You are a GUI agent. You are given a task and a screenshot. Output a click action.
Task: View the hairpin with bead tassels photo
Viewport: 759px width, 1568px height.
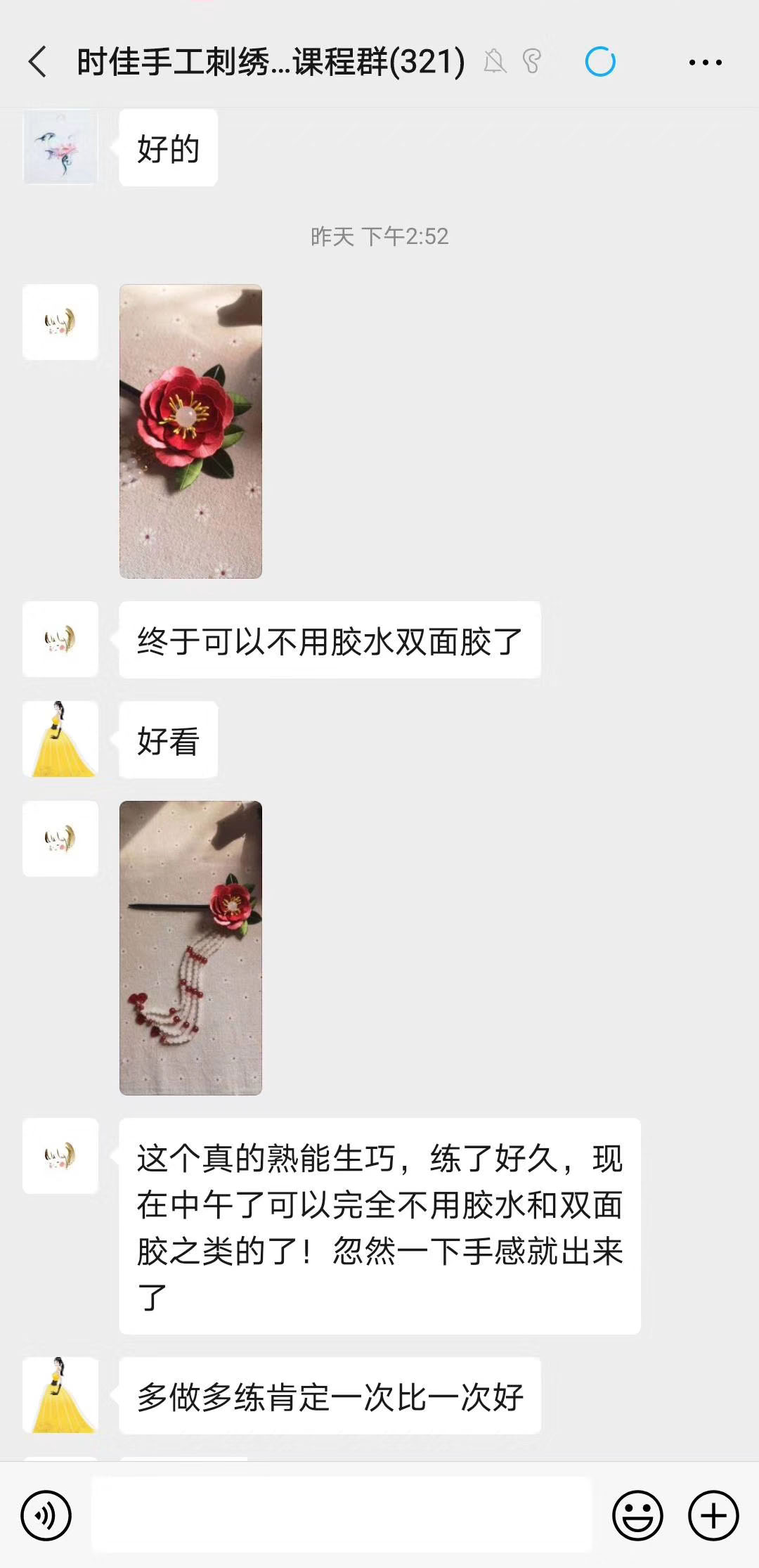coord(190,947)
